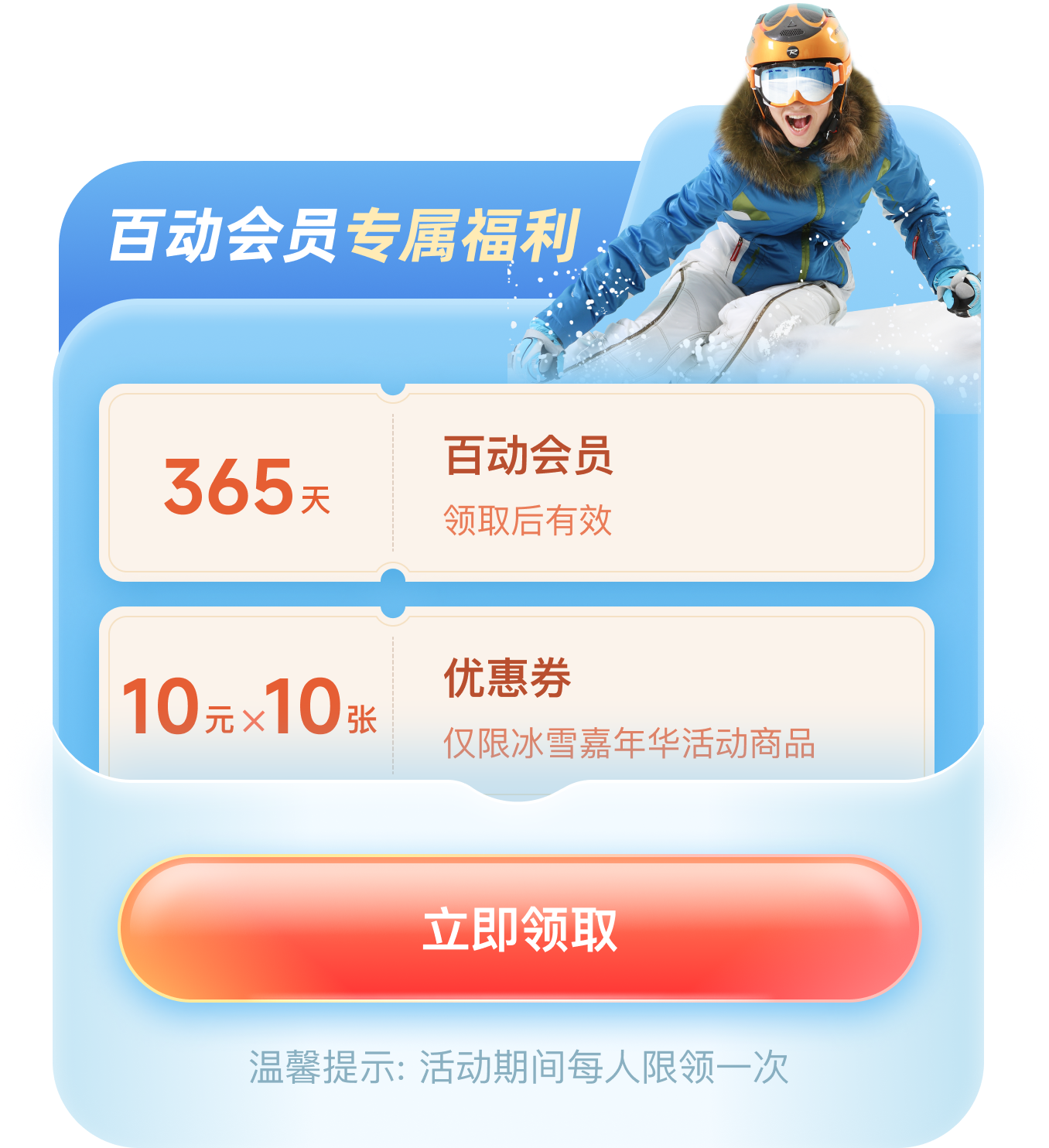Tap the 立即领取 claim button

[x=519, y=928]
